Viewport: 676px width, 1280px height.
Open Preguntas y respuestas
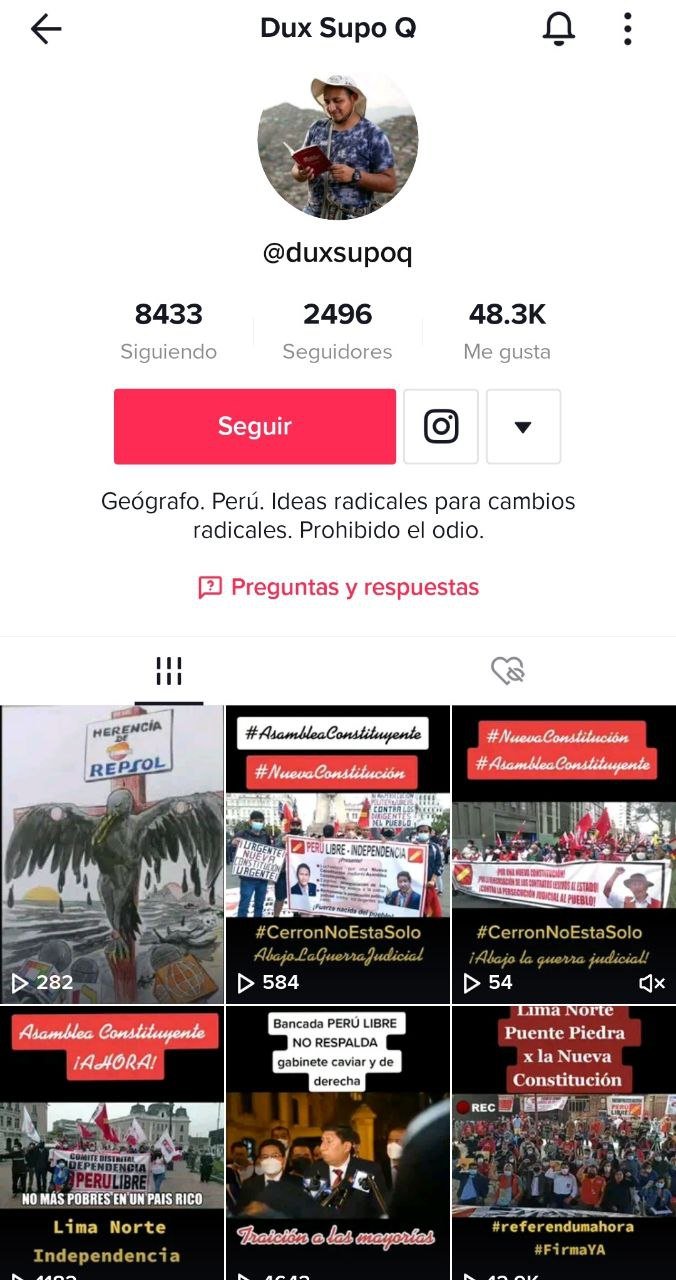pyautogui.click(x=338, y=587)
